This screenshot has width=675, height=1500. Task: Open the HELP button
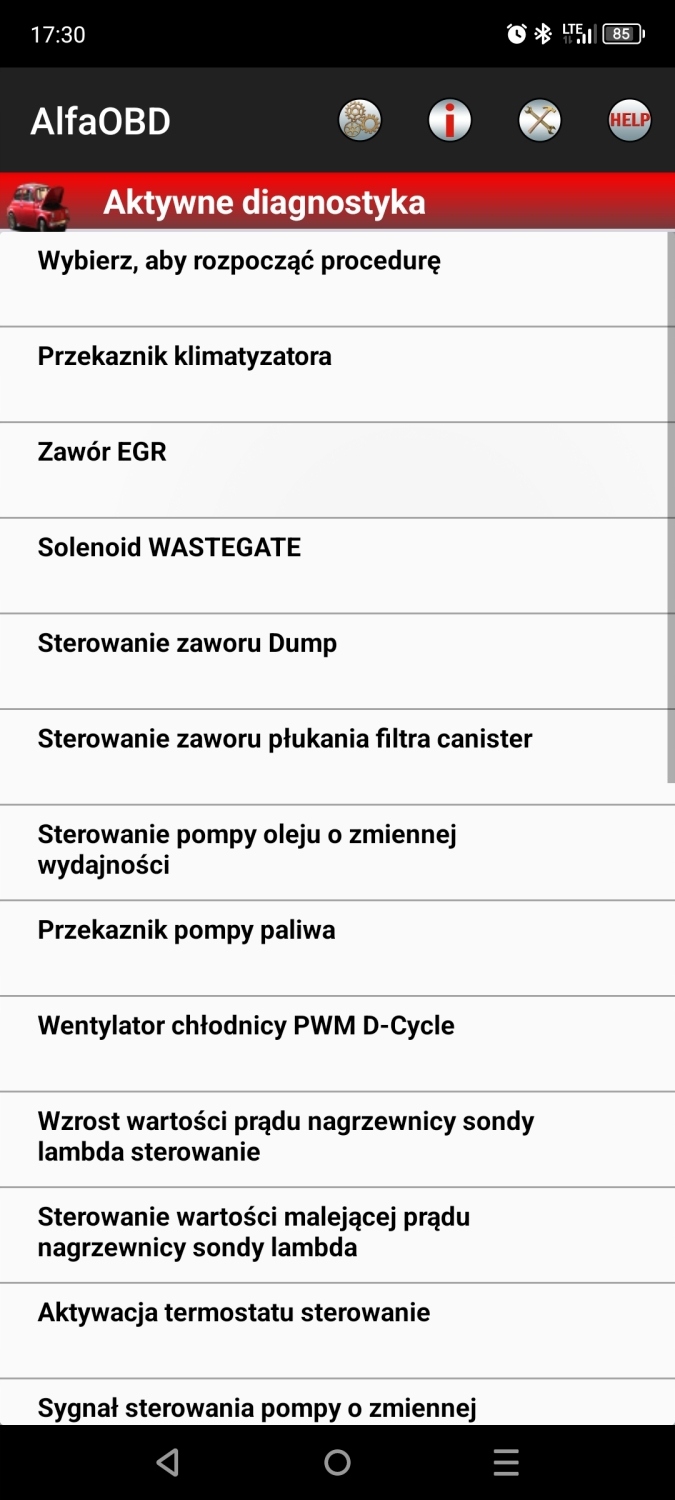click(629, 121)
